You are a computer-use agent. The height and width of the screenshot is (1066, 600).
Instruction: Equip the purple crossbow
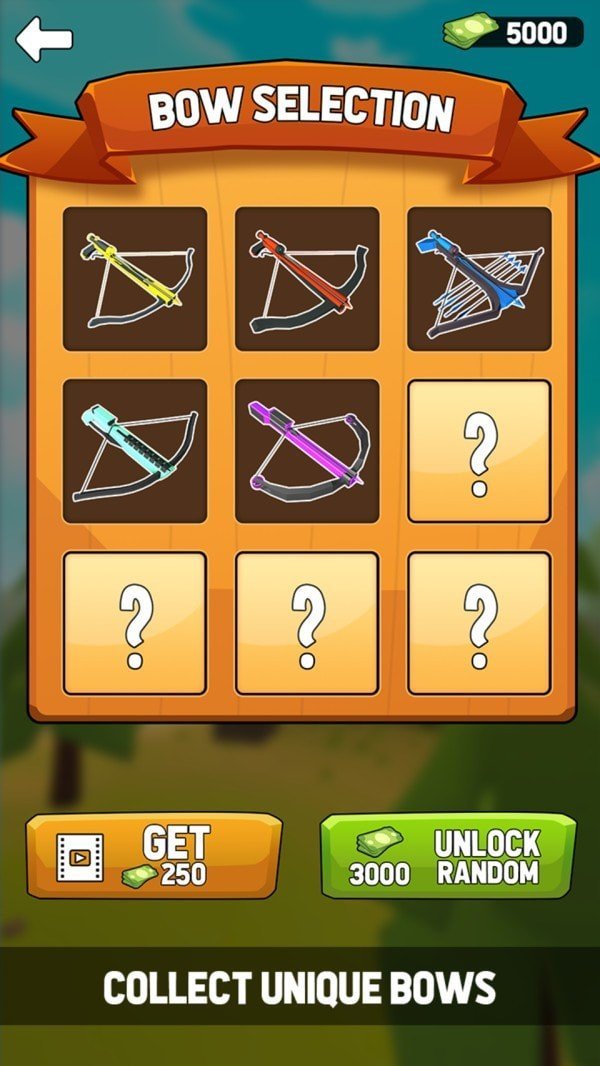pos(307,451)
